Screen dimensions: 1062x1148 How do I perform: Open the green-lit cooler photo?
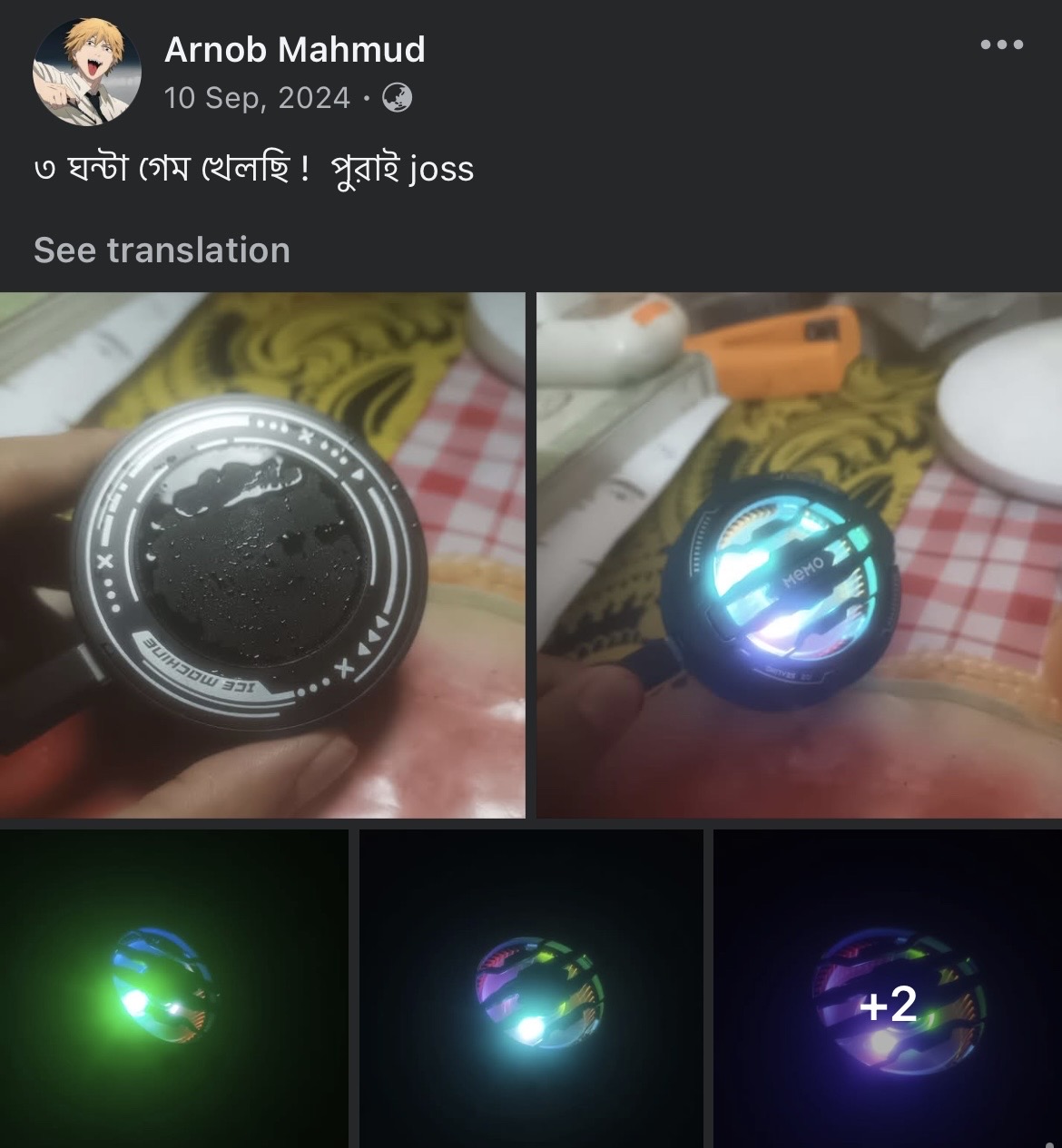(x=173, y=988)
